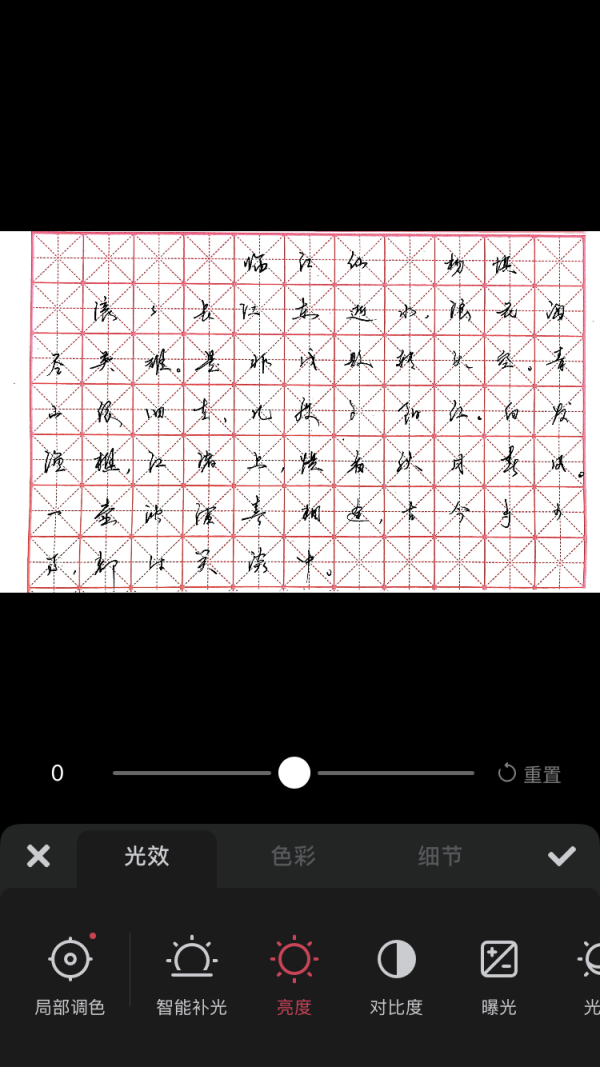The image size is (600, 1067).
Task: Cancel the edits with the X
Action: [x=38, y=856]
